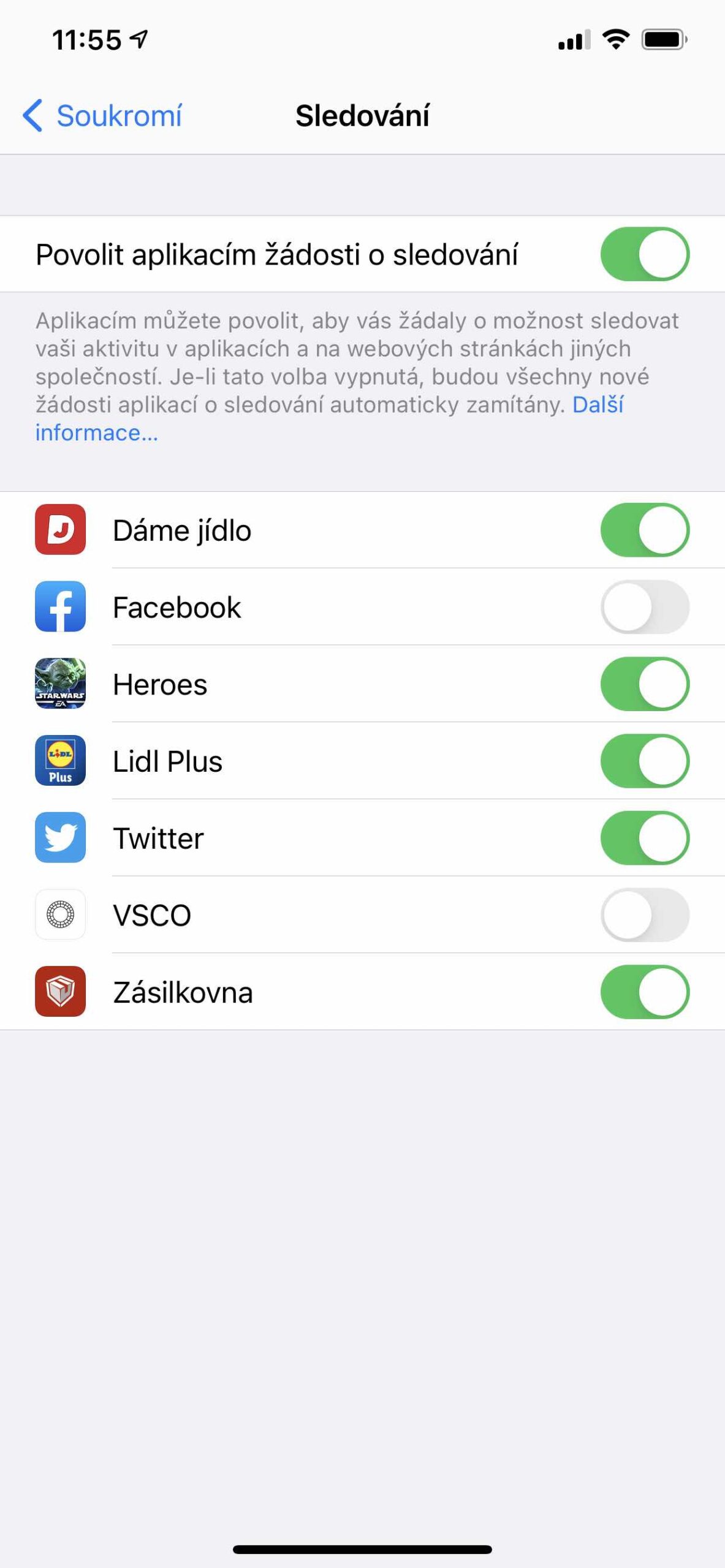Image resolution: width=725 pixels, height=1568 pixels.
Task: Select the Heroes Star Wars app icon
Action: pos(59,685)
